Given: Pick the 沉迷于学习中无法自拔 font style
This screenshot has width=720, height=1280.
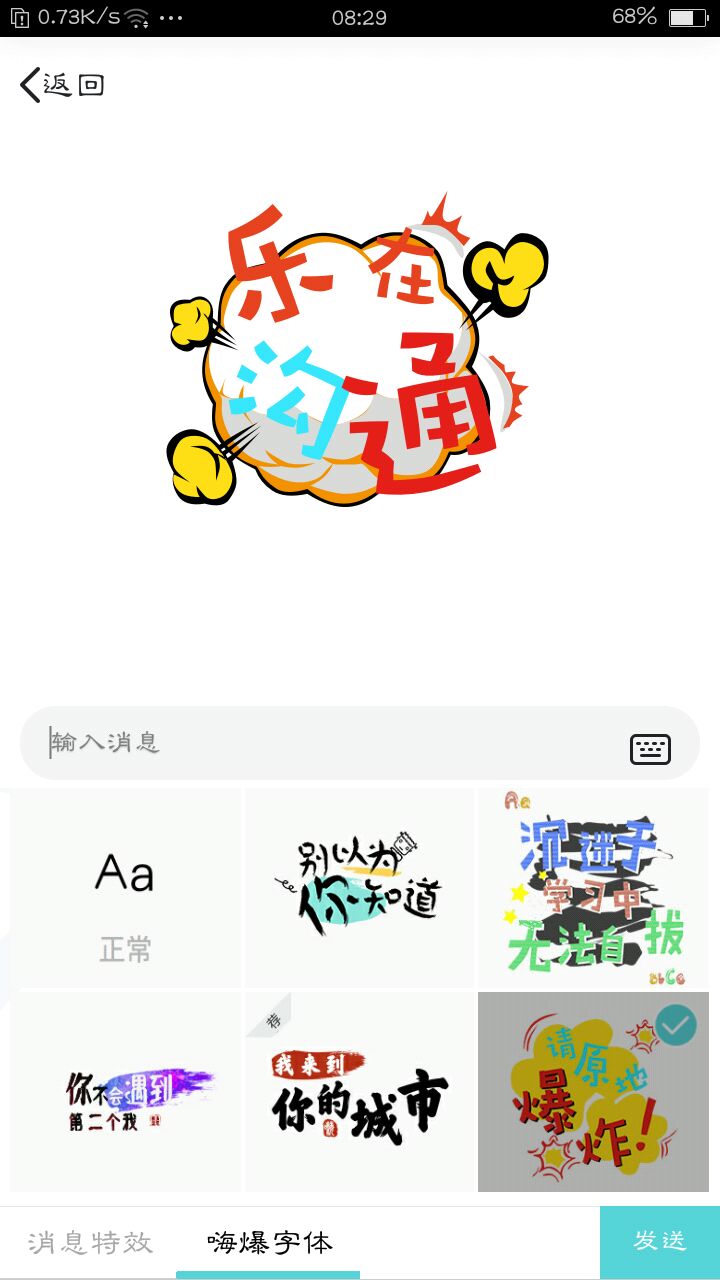Looking at the screenshot, I should (594, 888).
